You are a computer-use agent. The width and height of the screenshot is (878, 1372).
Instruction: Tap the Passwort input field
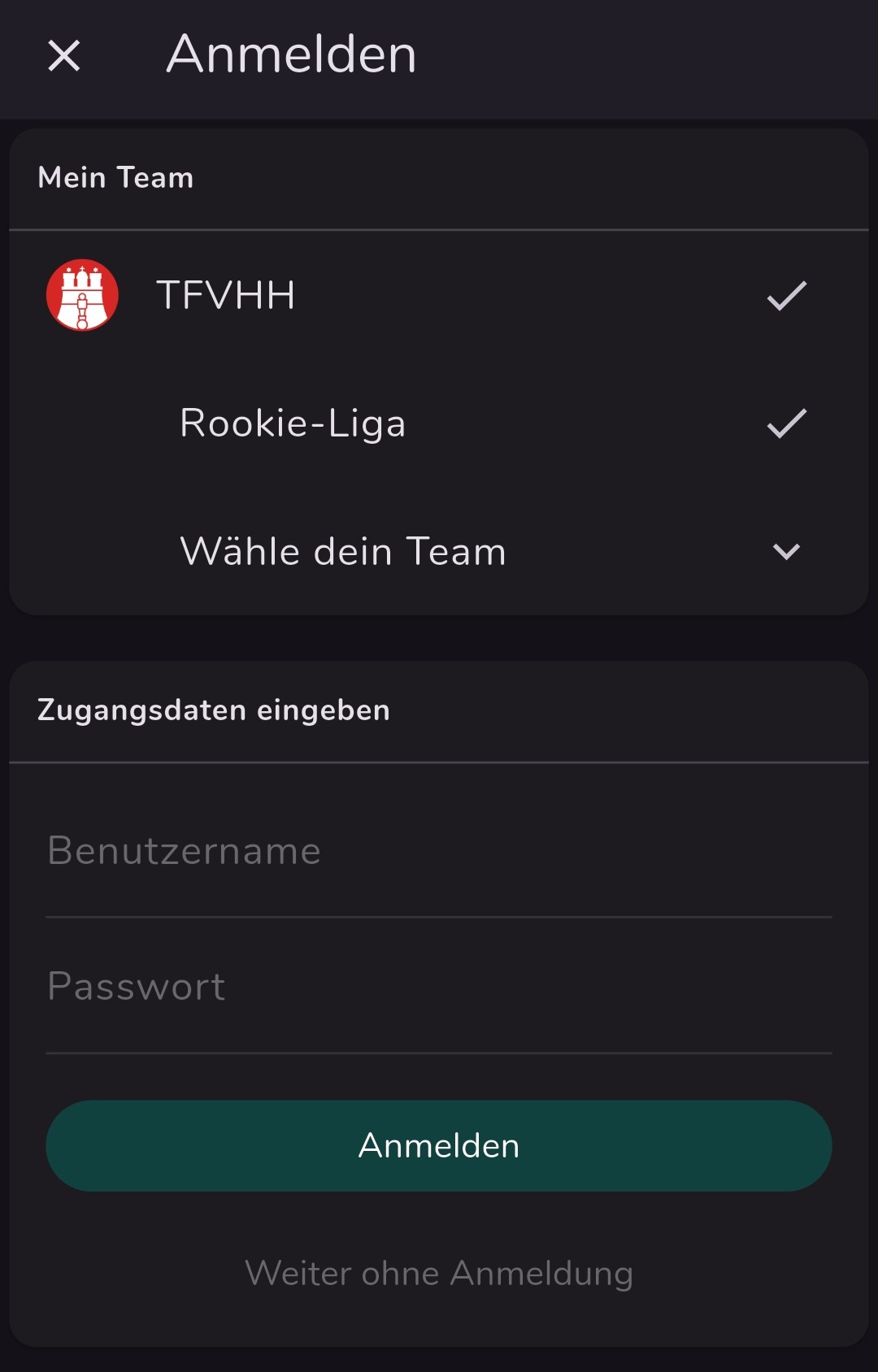(x=438, y=988)
